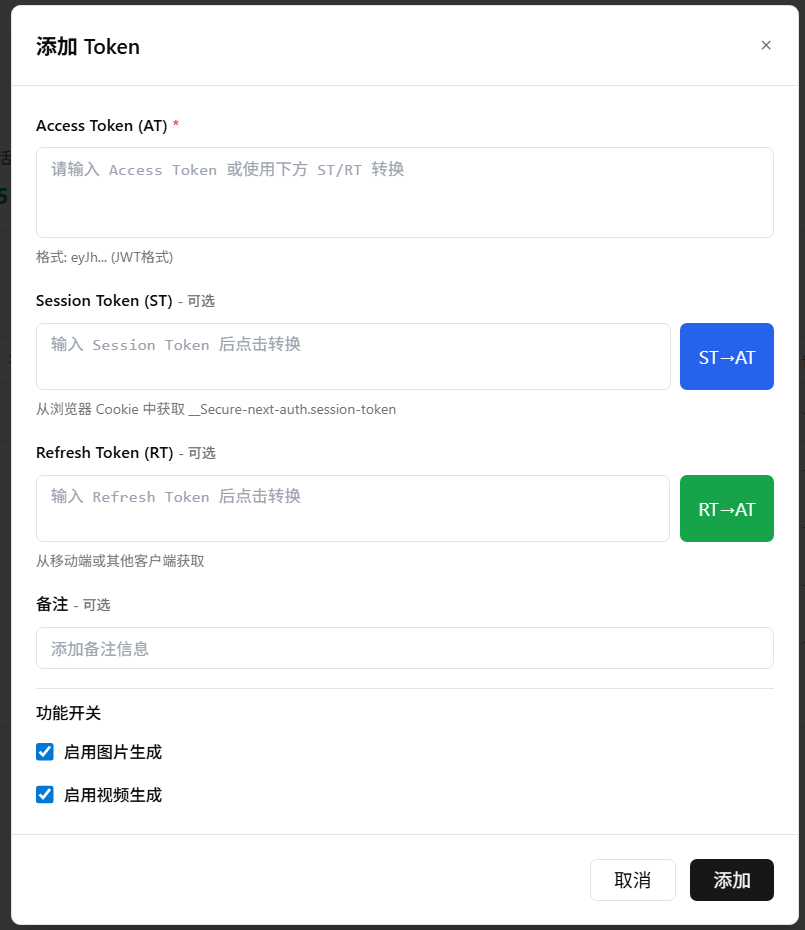Convert refresh token with RT→AT button
Viewport: 805px width, 930px height.
[727, 508]
